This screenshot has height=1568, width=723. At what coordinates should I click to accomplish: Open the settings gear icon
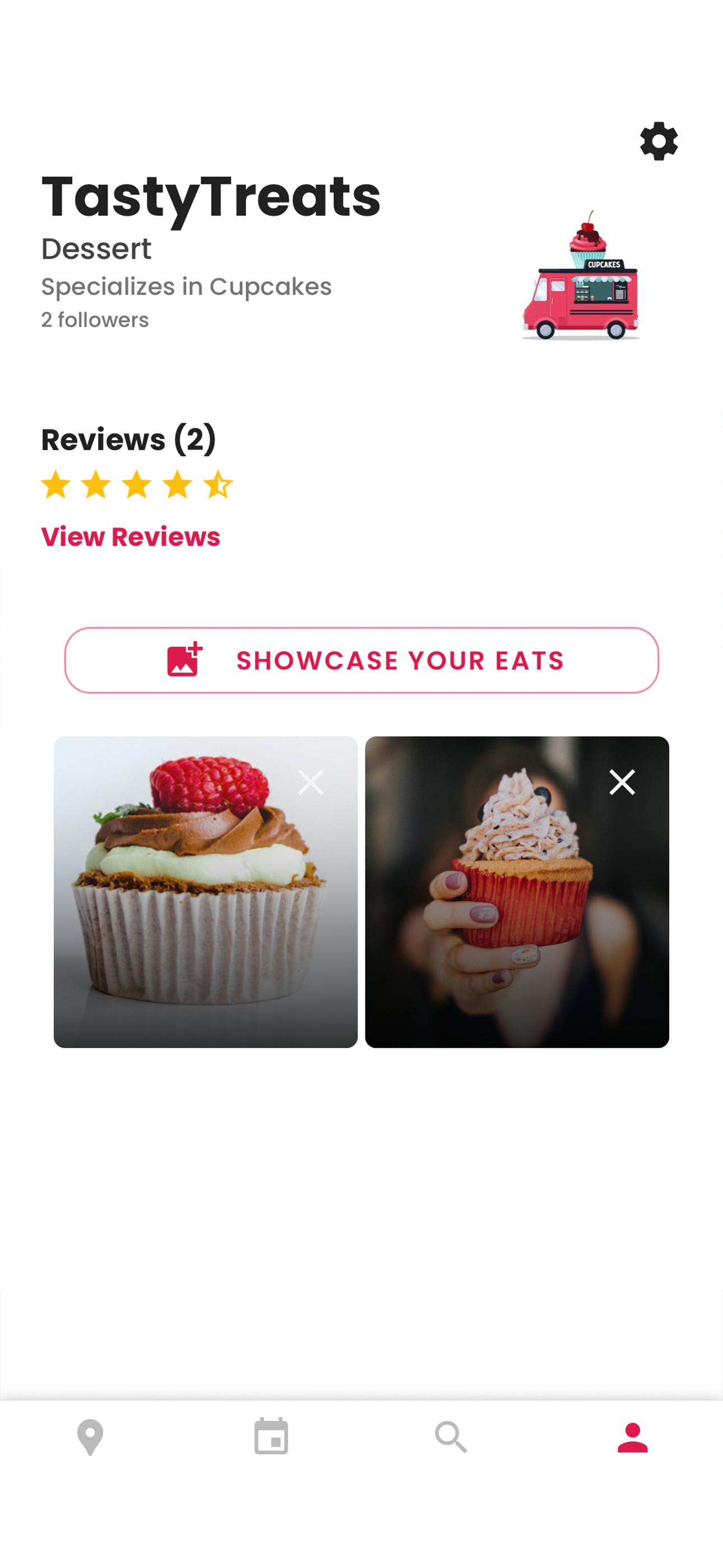pos(659,141)
